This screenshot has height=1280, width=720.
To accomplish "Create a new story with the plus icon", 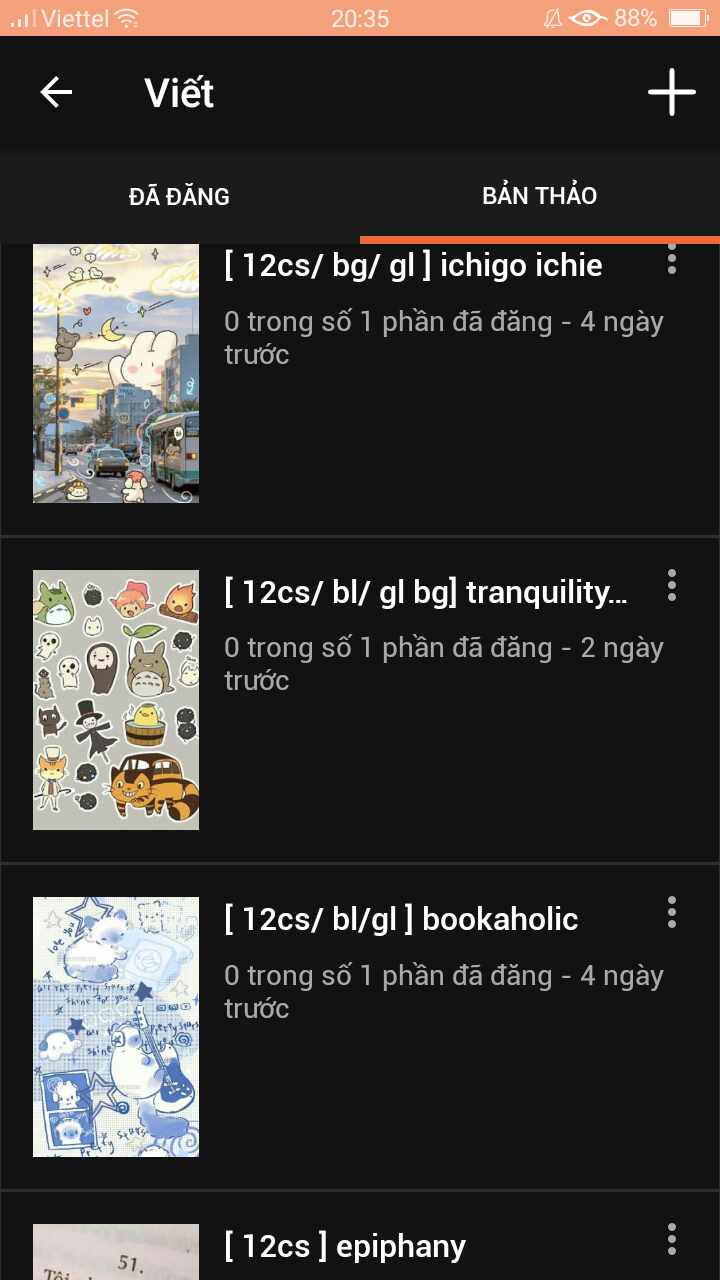I will [671, 93].
